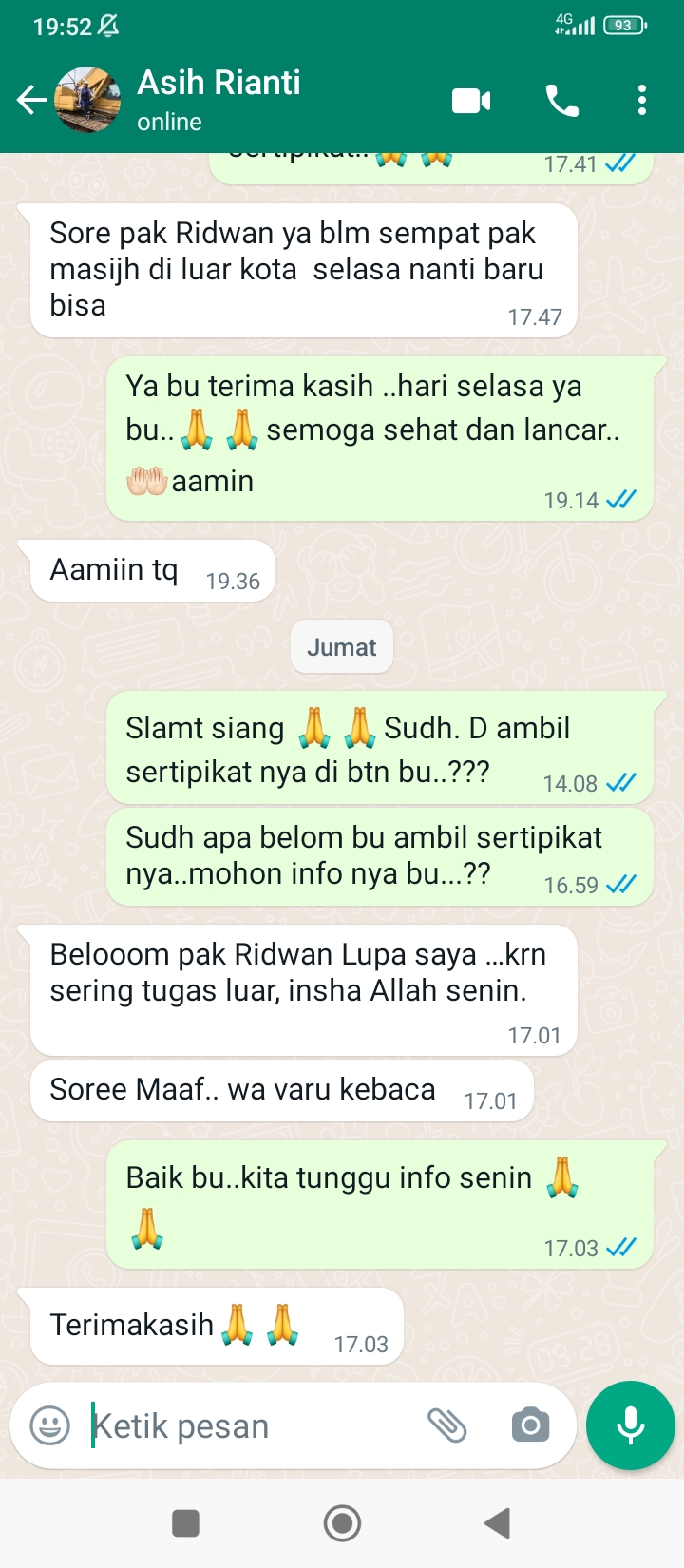Open Asih Rianti's contact info
Viewport: 684px width, 1568px height.
[218, 99]
